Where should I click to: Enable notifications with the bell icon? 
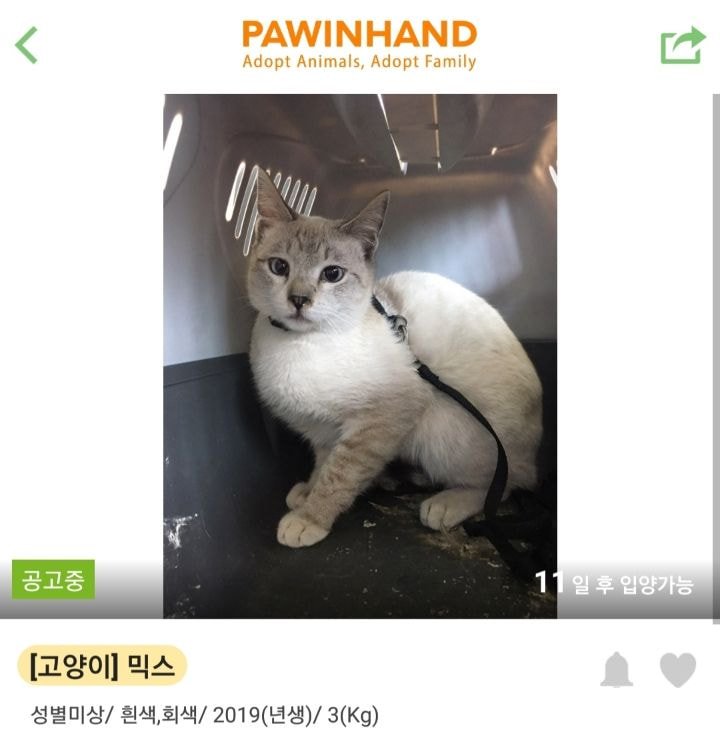(x=617, y=670)
